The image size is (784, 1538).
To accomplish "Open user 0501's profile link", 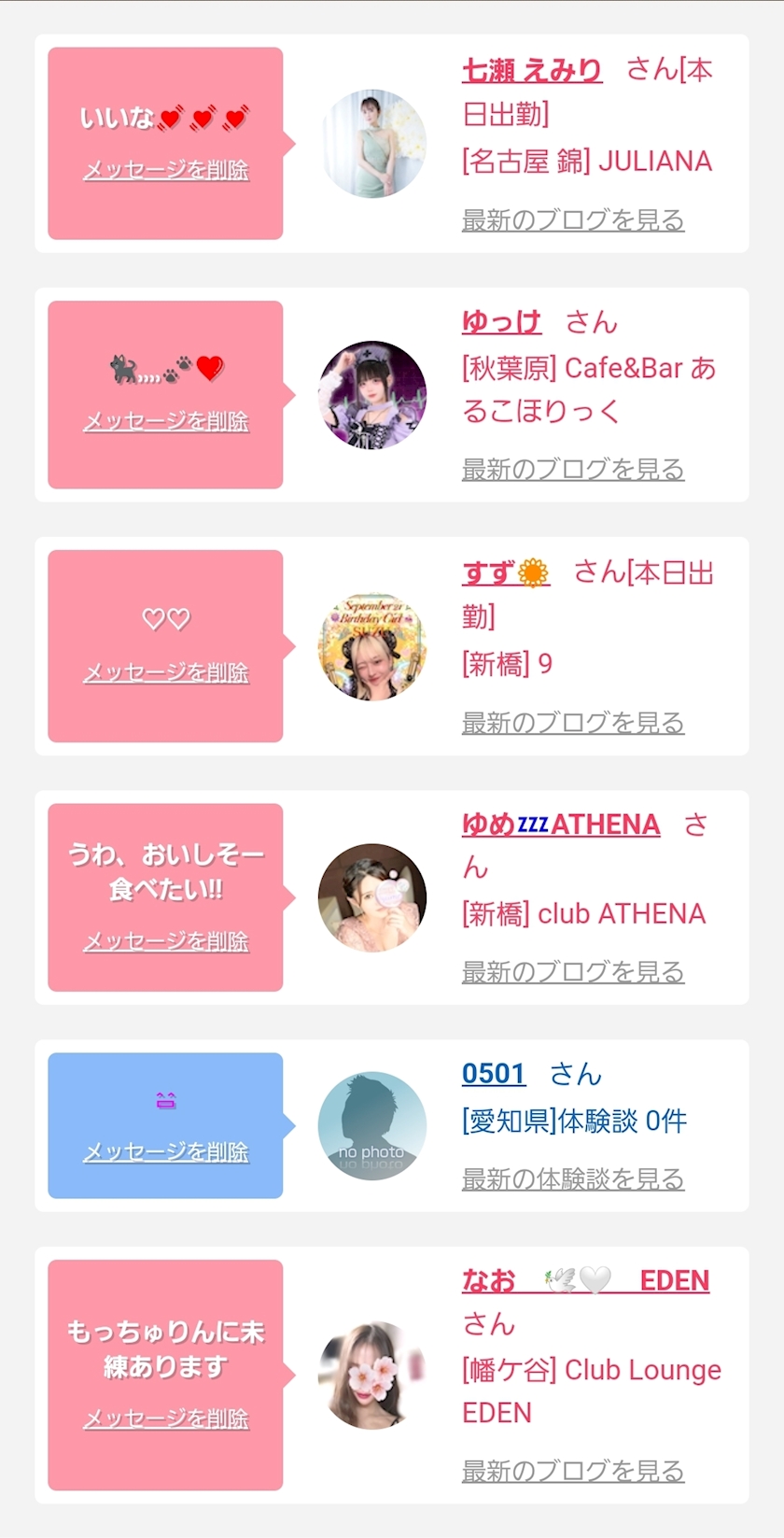I will coord(494,1074).
